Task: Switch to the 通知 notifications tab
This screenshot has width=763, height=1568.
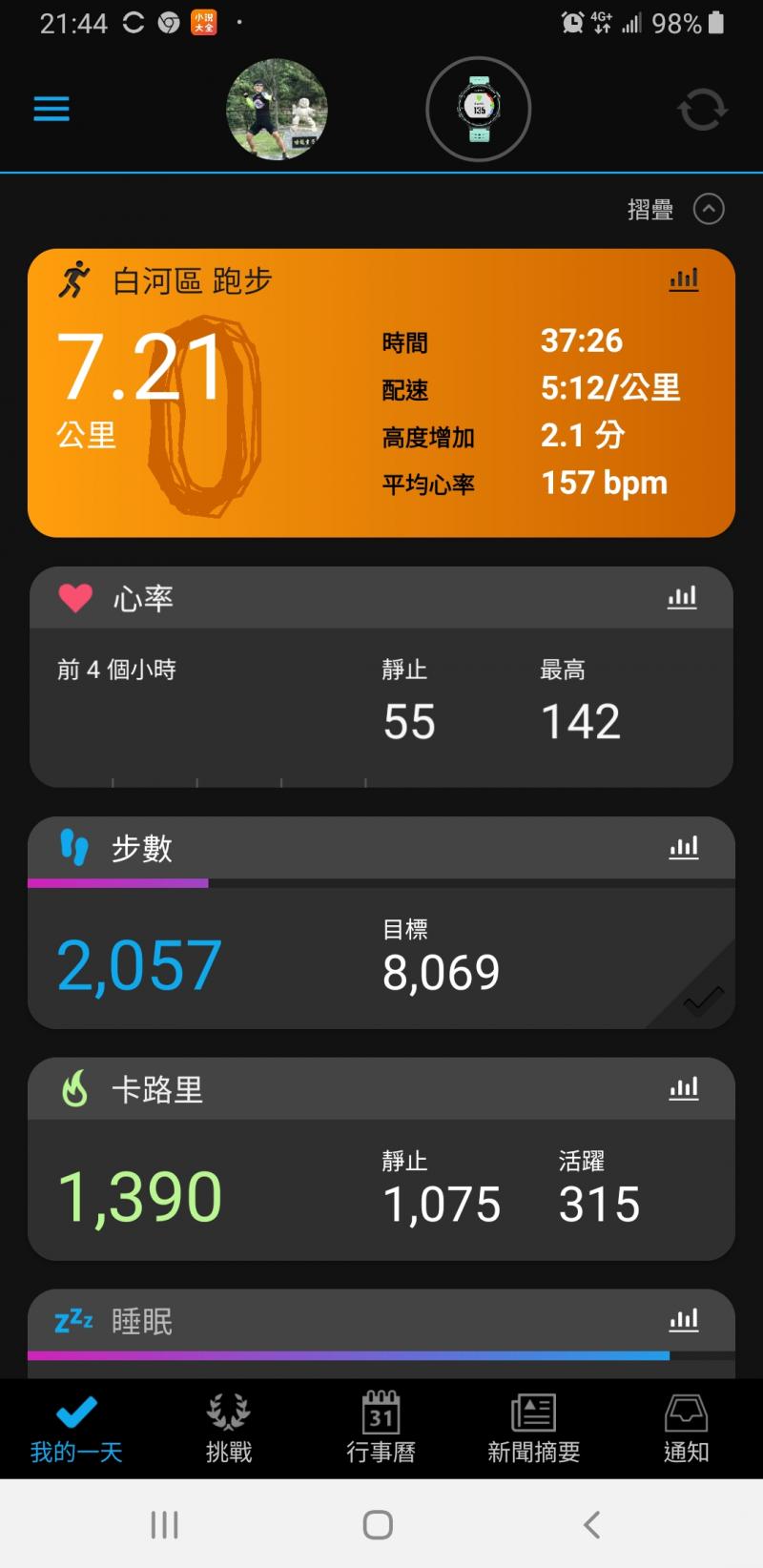Action: 686,1429
